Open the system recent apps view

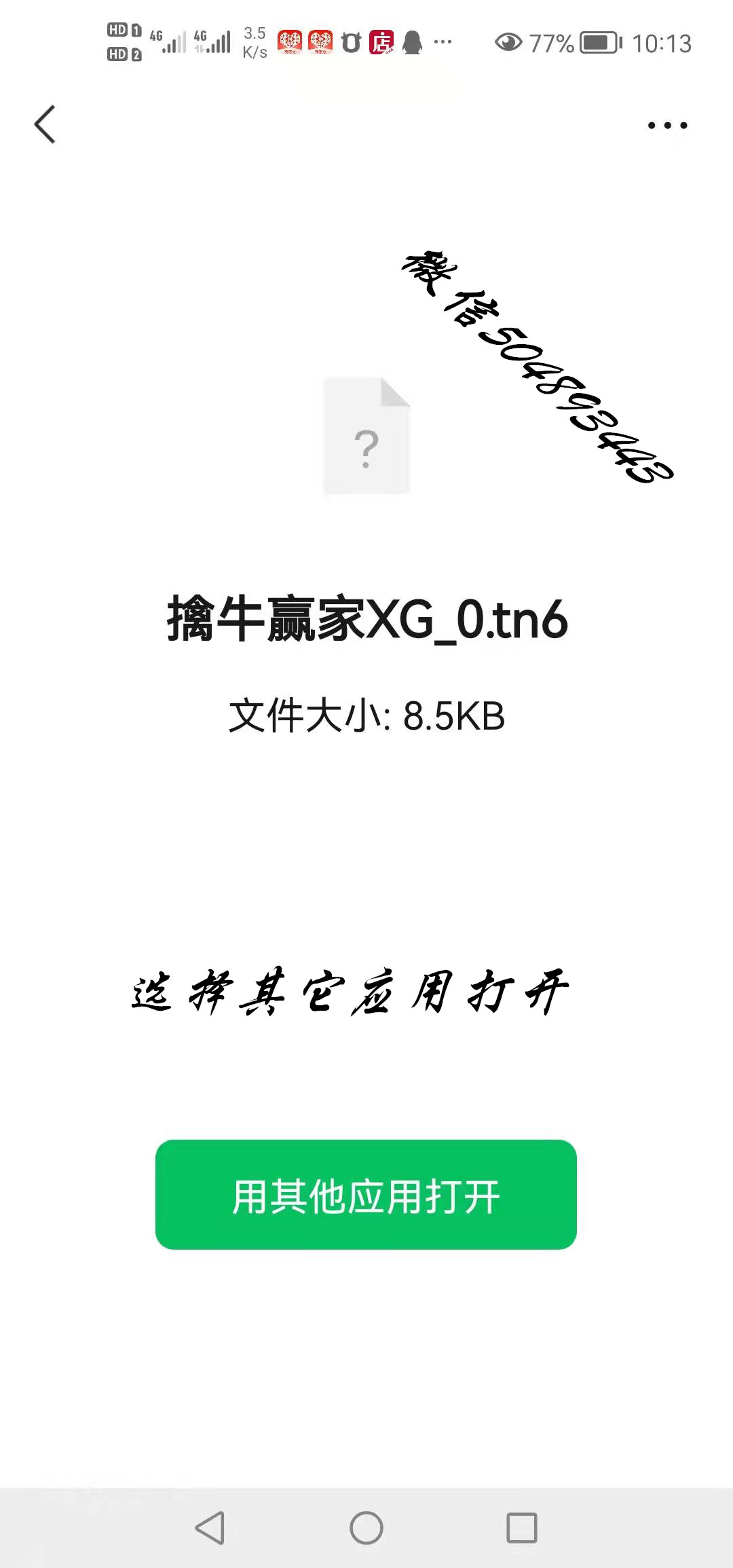pos(521,1528)
